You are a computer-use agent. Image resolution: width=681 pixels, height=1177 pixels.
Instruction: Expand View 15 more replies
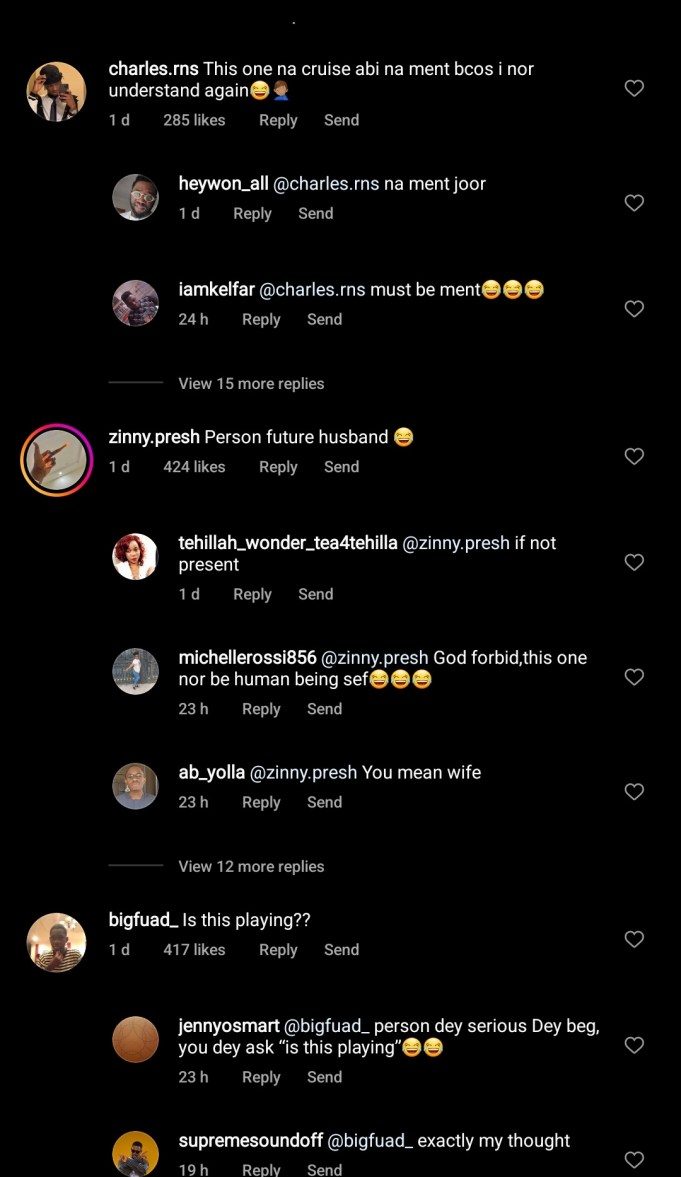[x=251, y=384]
